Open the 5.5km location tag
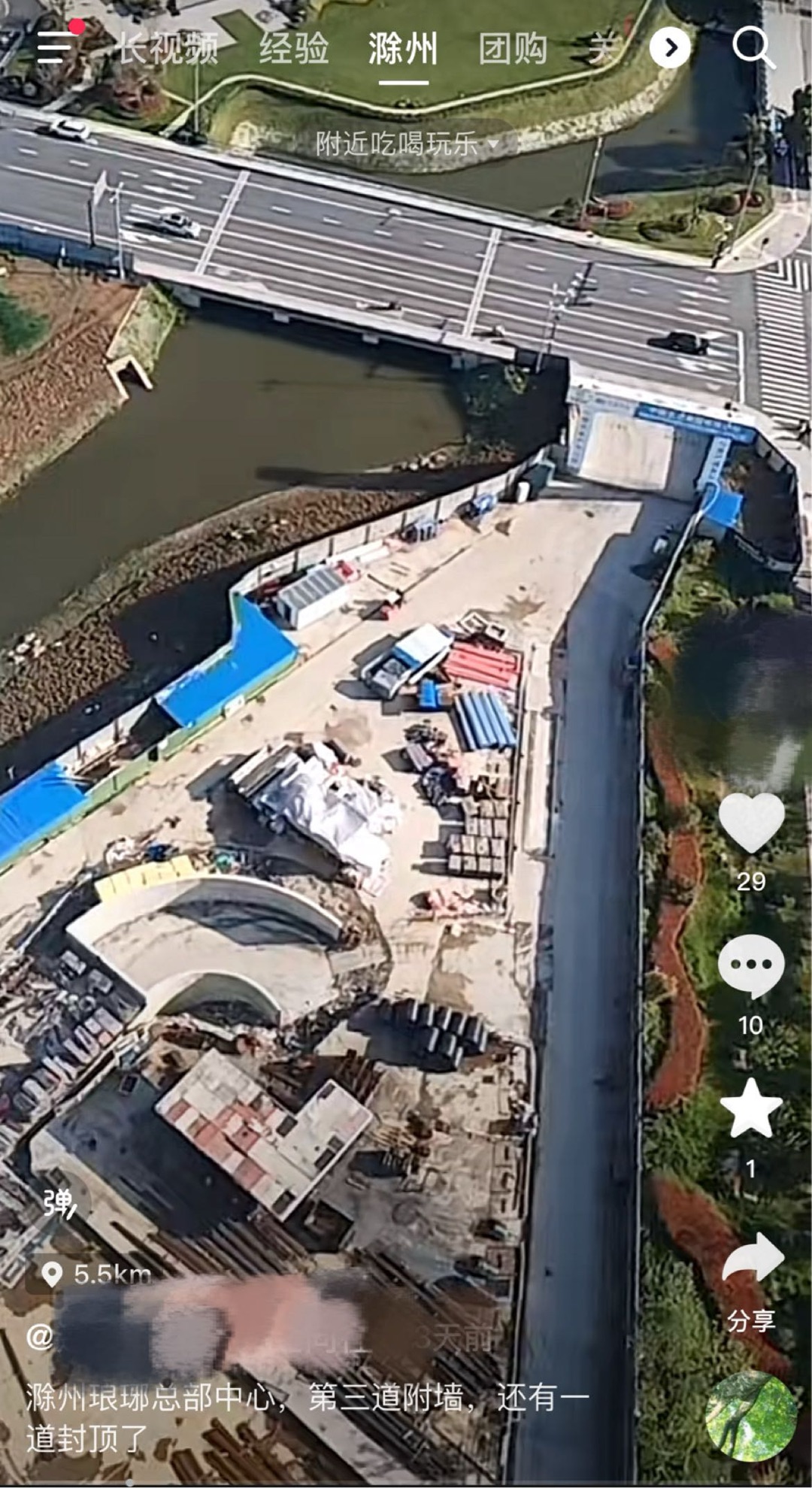 click(95, 1274)
